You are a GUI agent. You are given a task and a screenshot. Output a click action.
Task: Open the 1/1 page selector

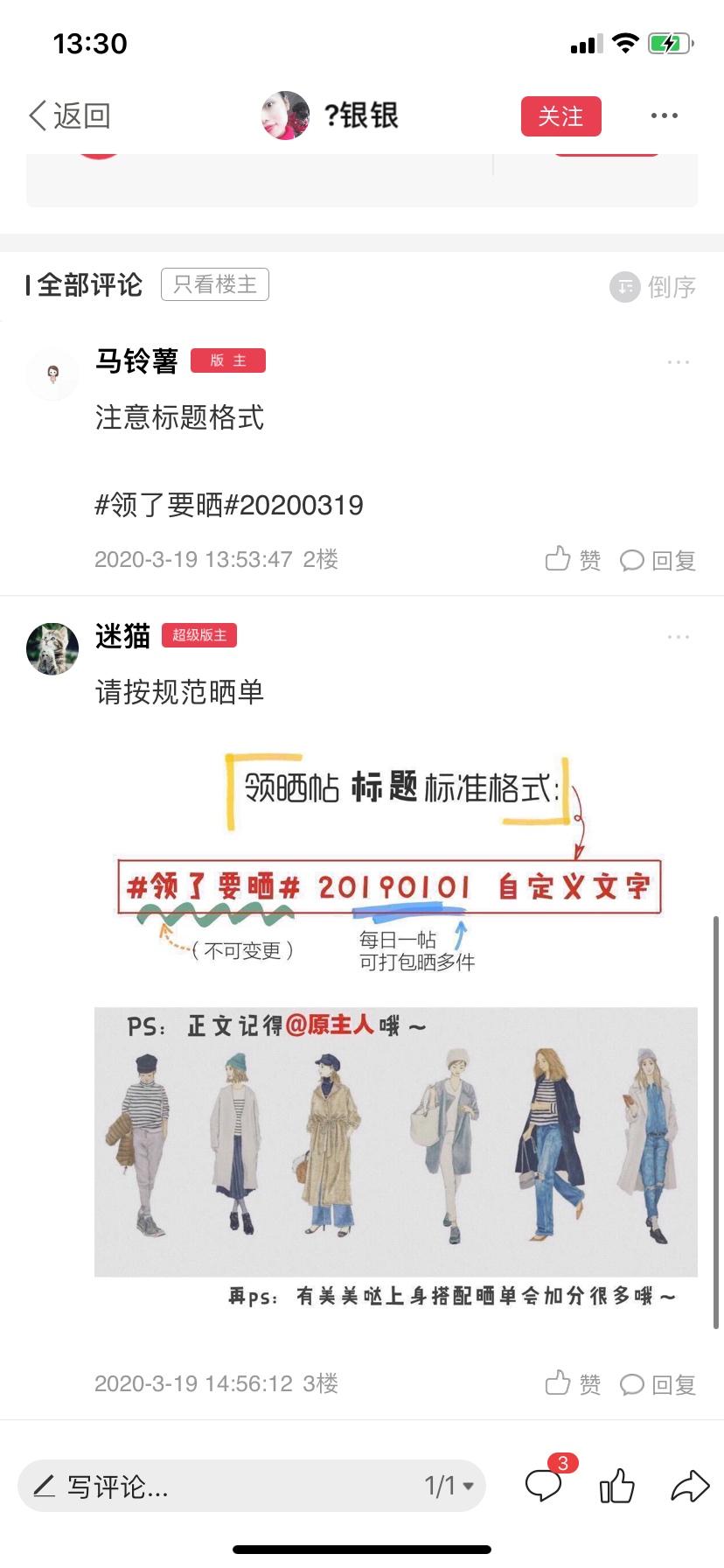pos(449,1486)
